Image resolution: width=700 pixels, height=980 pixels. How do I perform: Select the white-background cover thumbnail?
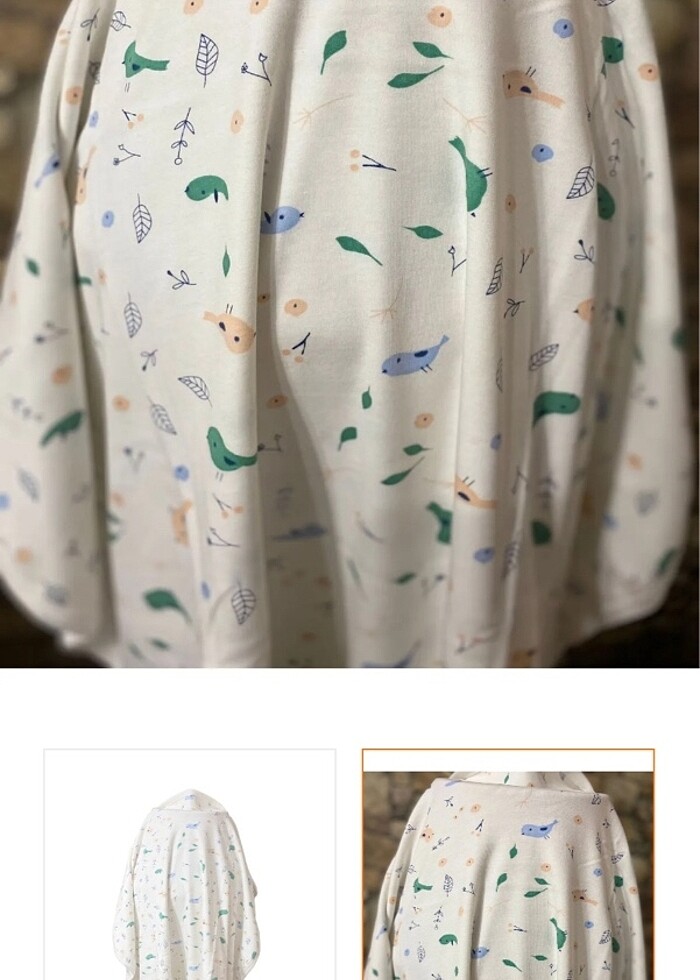(x=190, y=864)
